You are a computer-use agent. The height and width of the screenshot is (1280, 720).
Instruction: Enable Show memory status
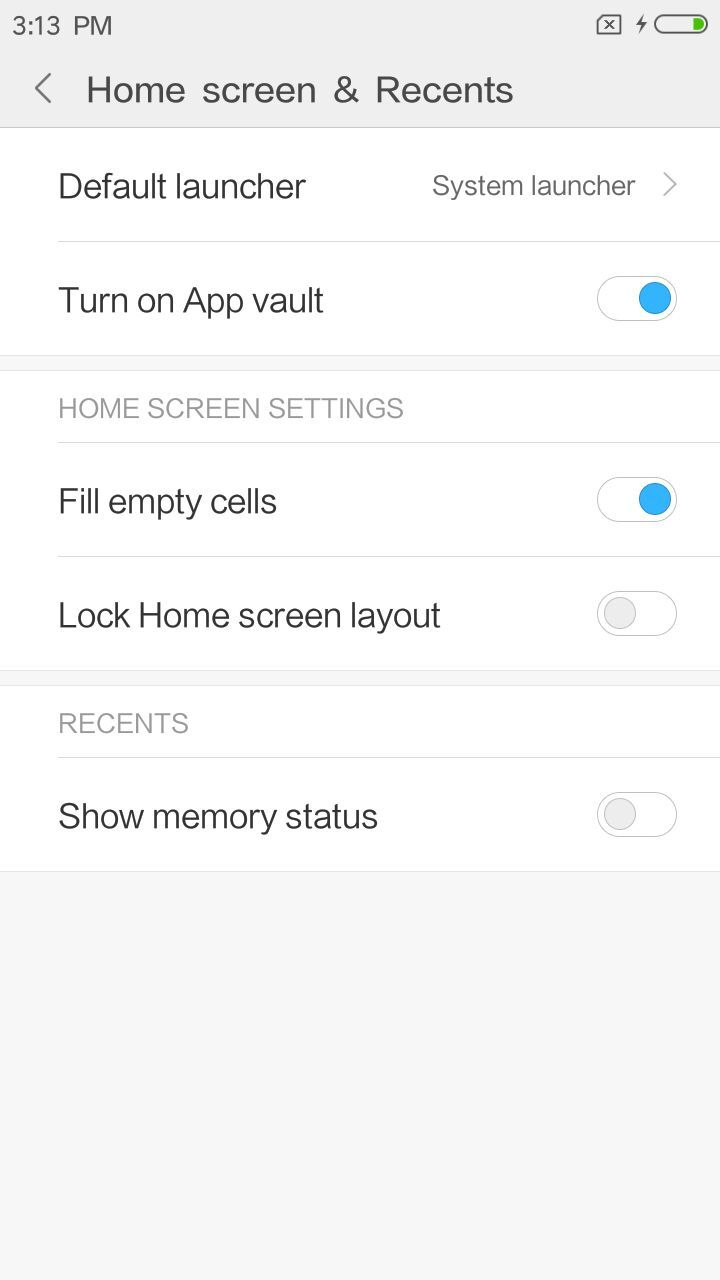point(637,814)
